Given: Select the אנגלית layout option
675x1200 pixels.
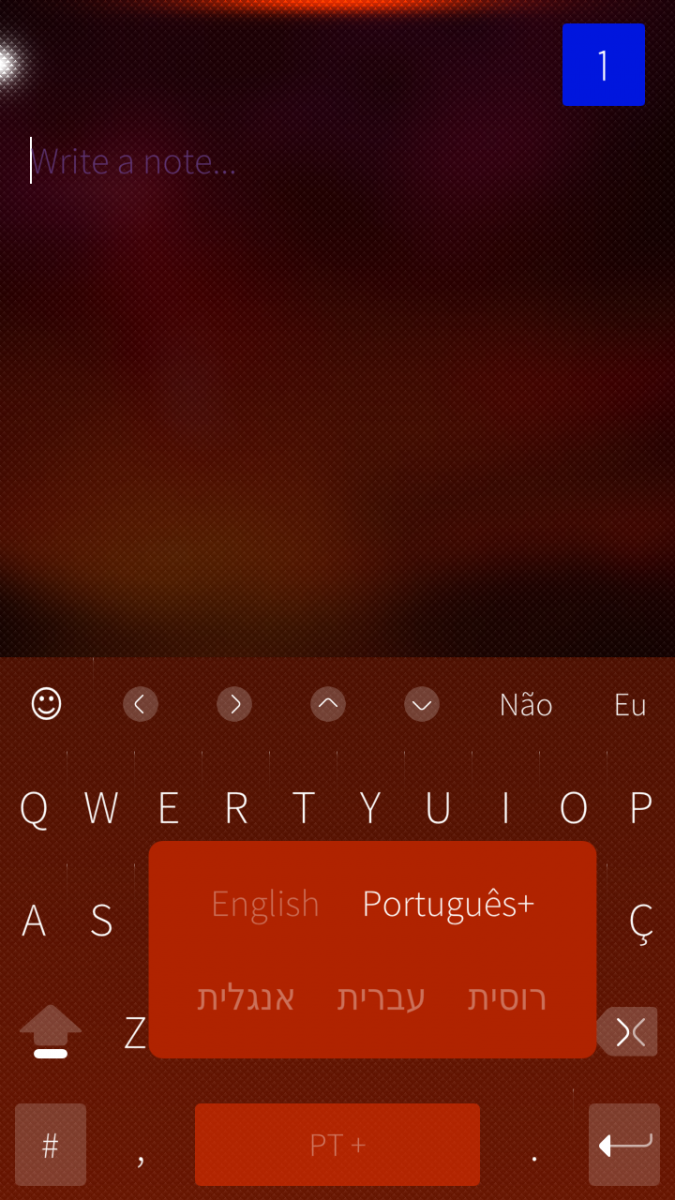Looking at the screenshot, I should (246, 998).
